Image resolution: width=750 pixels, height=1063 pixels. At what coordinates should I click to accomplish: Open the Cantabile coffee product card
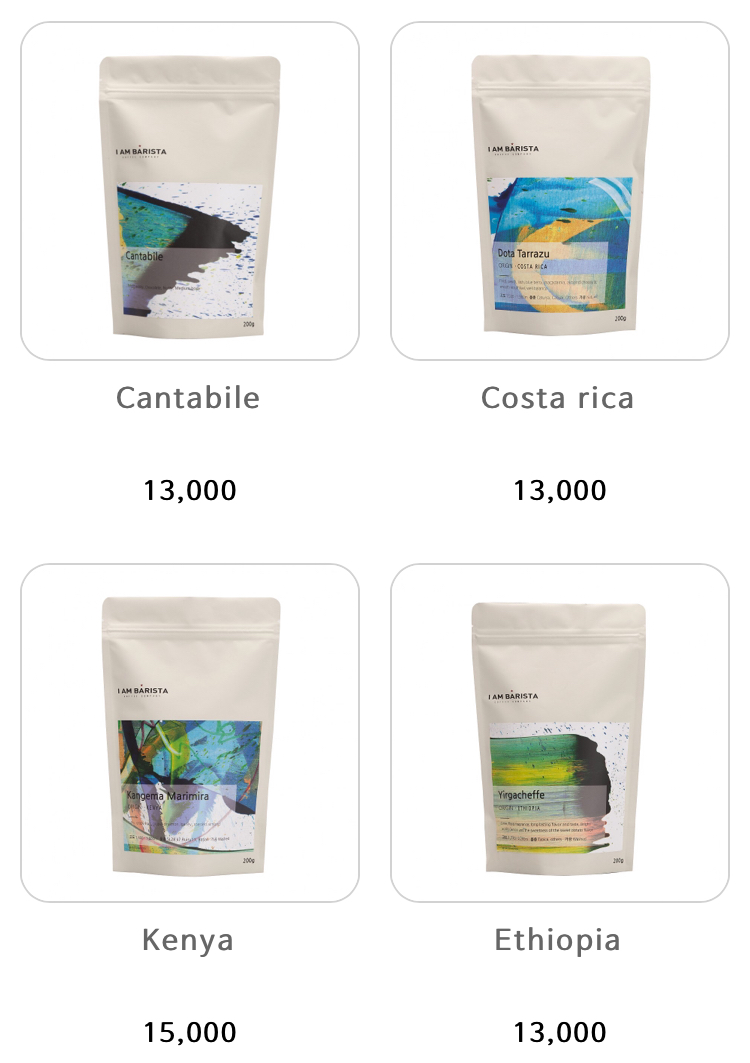[x=190, y=192]
